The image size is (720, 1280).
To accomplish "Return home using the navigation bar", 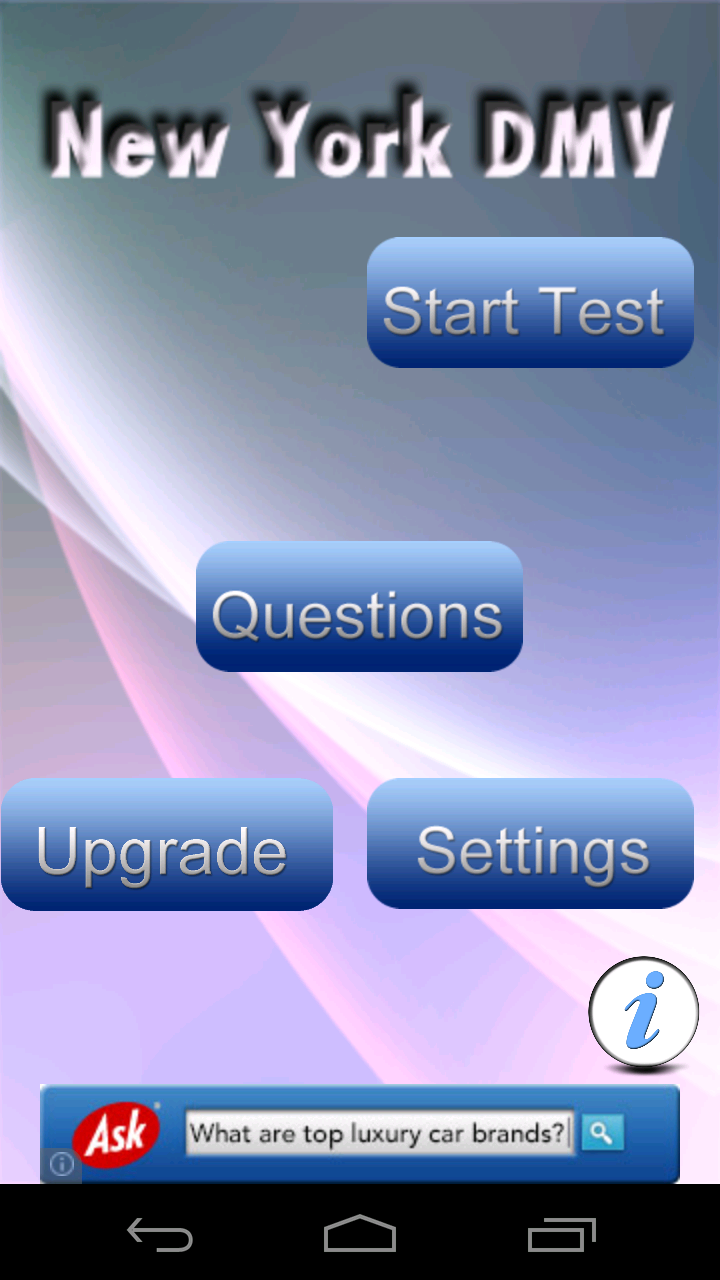I will click(x=360, y=1237).
